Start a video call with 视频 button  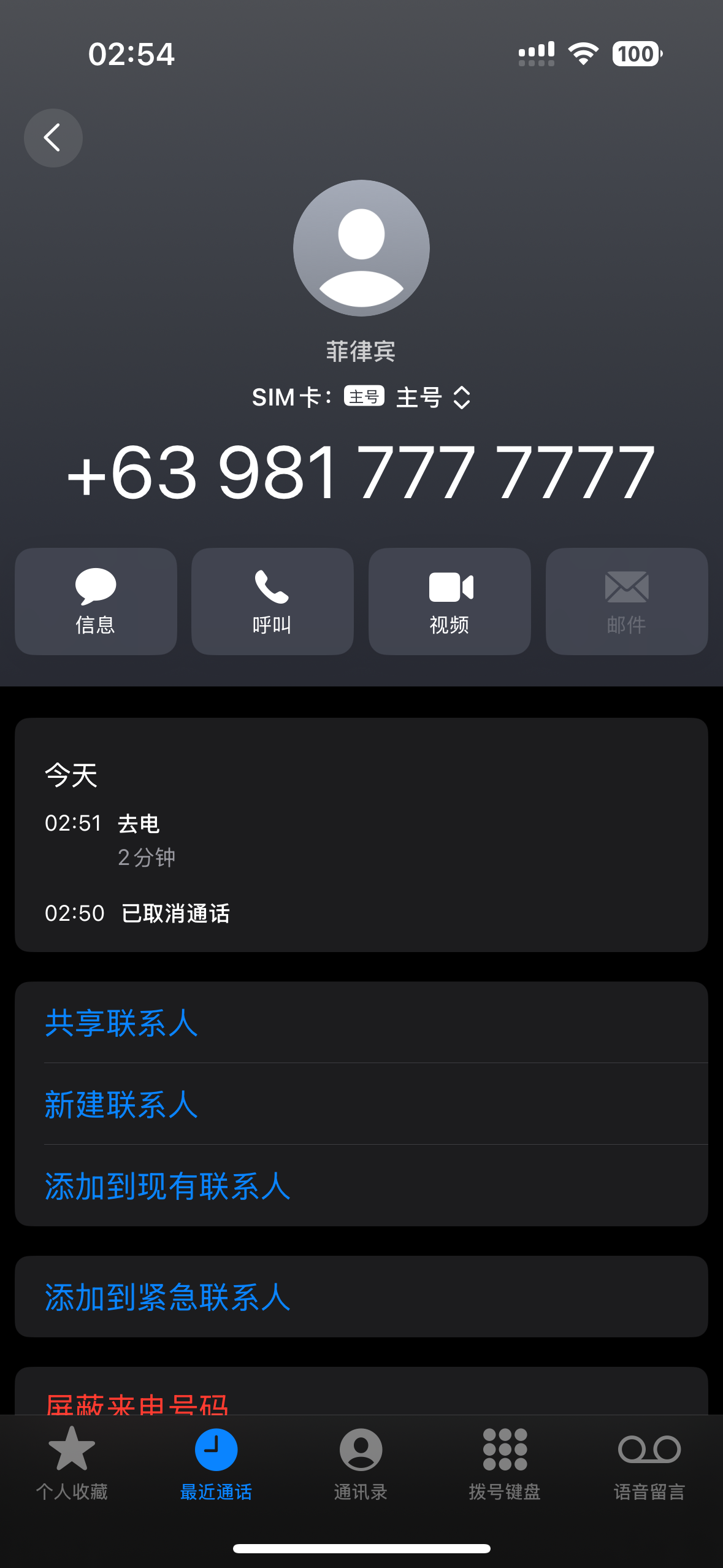tap(449, 601)
